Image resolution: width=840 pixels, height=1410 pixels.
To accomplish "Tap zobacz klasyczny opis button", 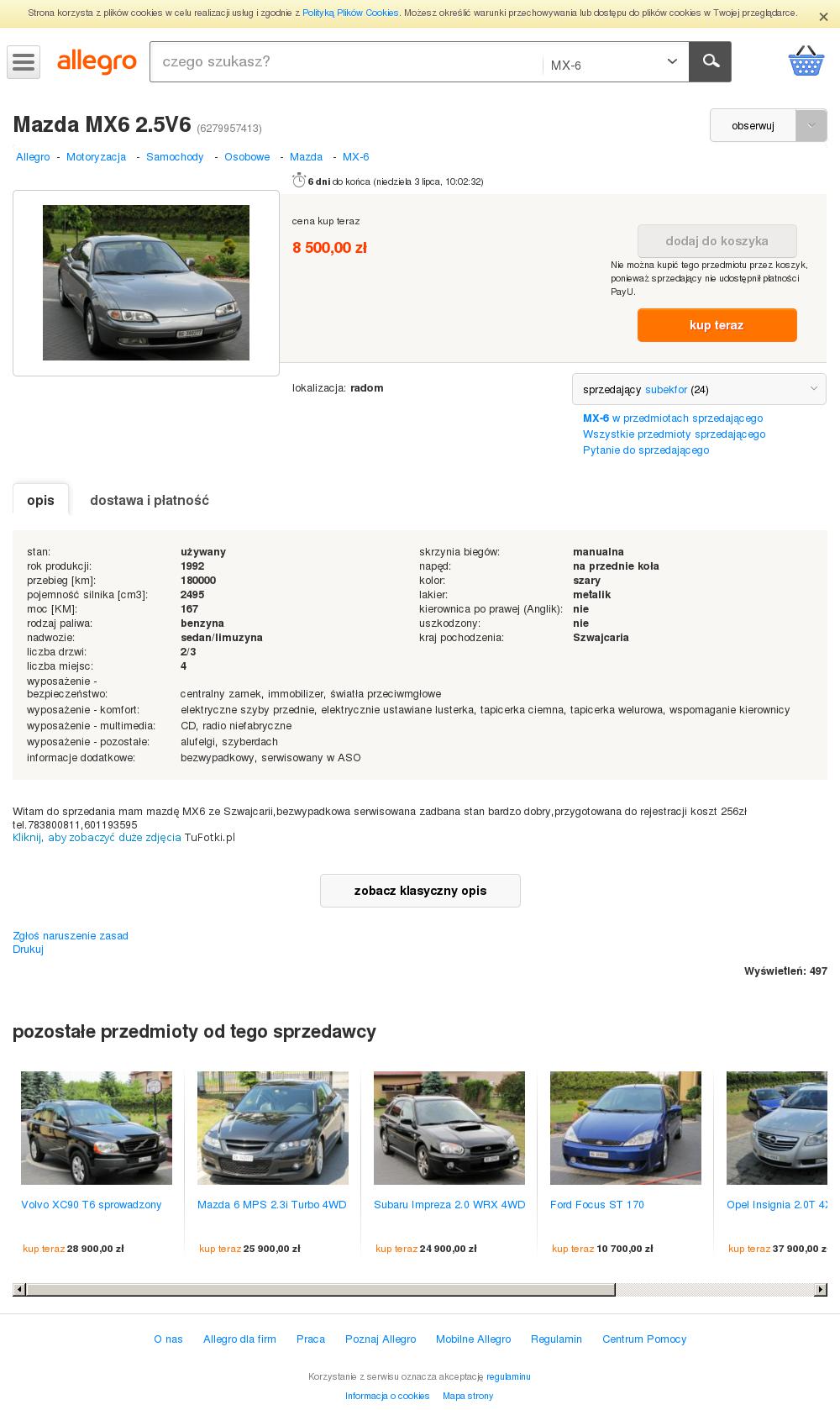I will click(x=420, y=891).
